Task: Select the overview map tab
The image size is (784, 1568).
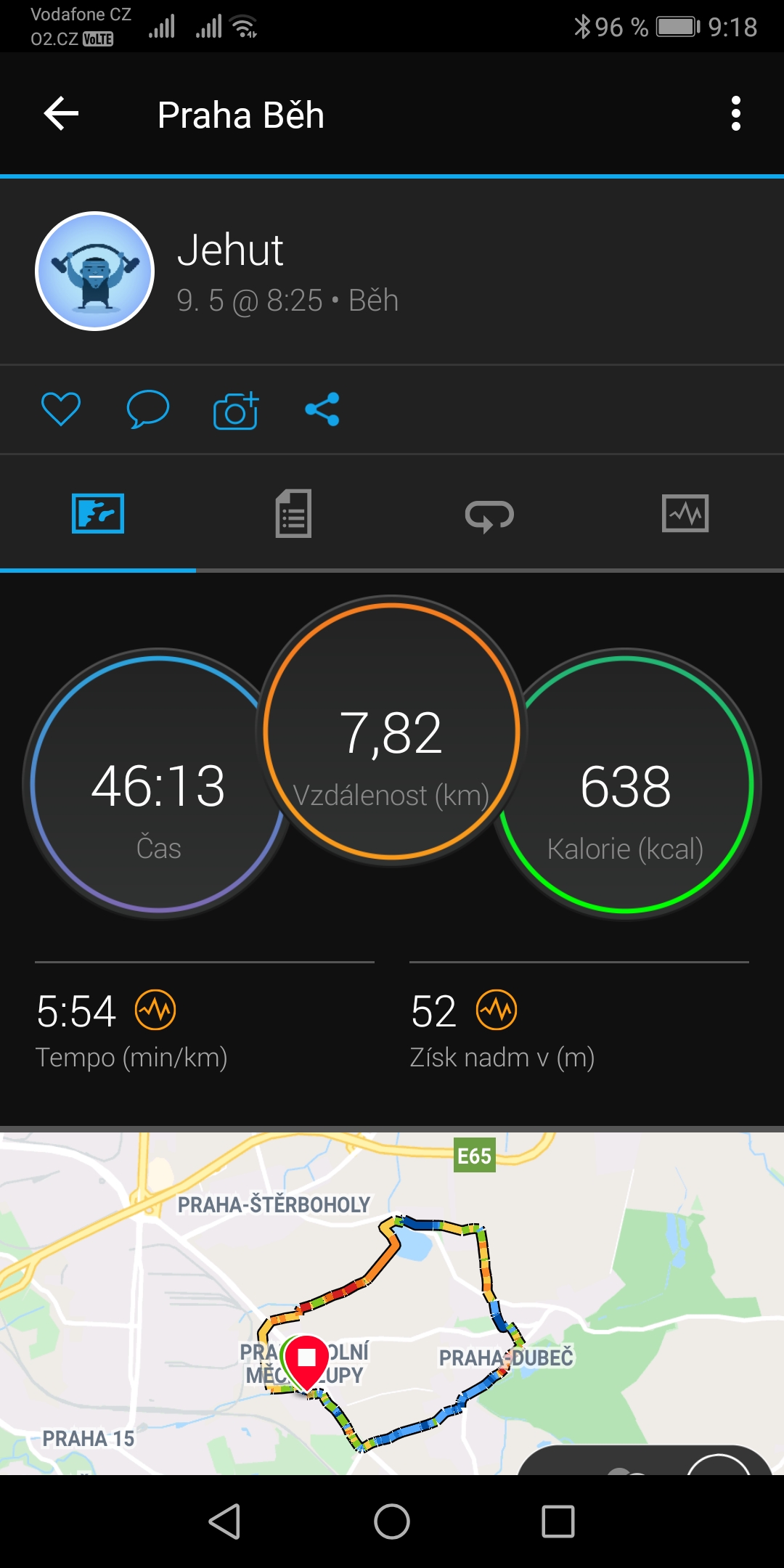Action: coord(98,514)
